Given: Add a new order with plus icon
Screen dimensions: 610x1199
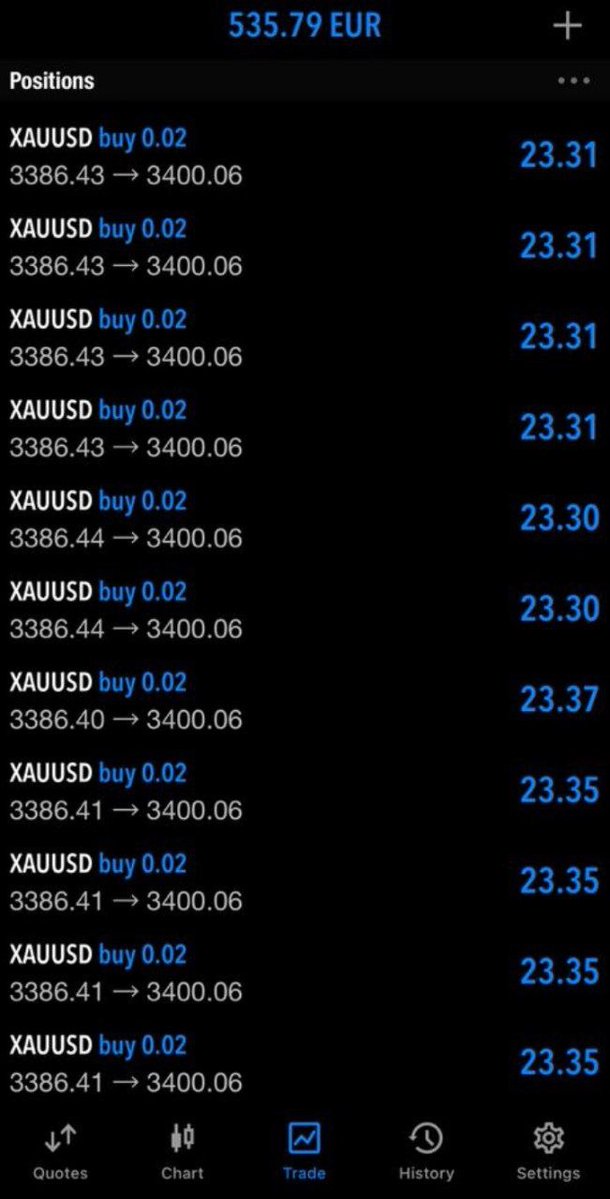Looking at the screenshot, I should click(567, 26).
